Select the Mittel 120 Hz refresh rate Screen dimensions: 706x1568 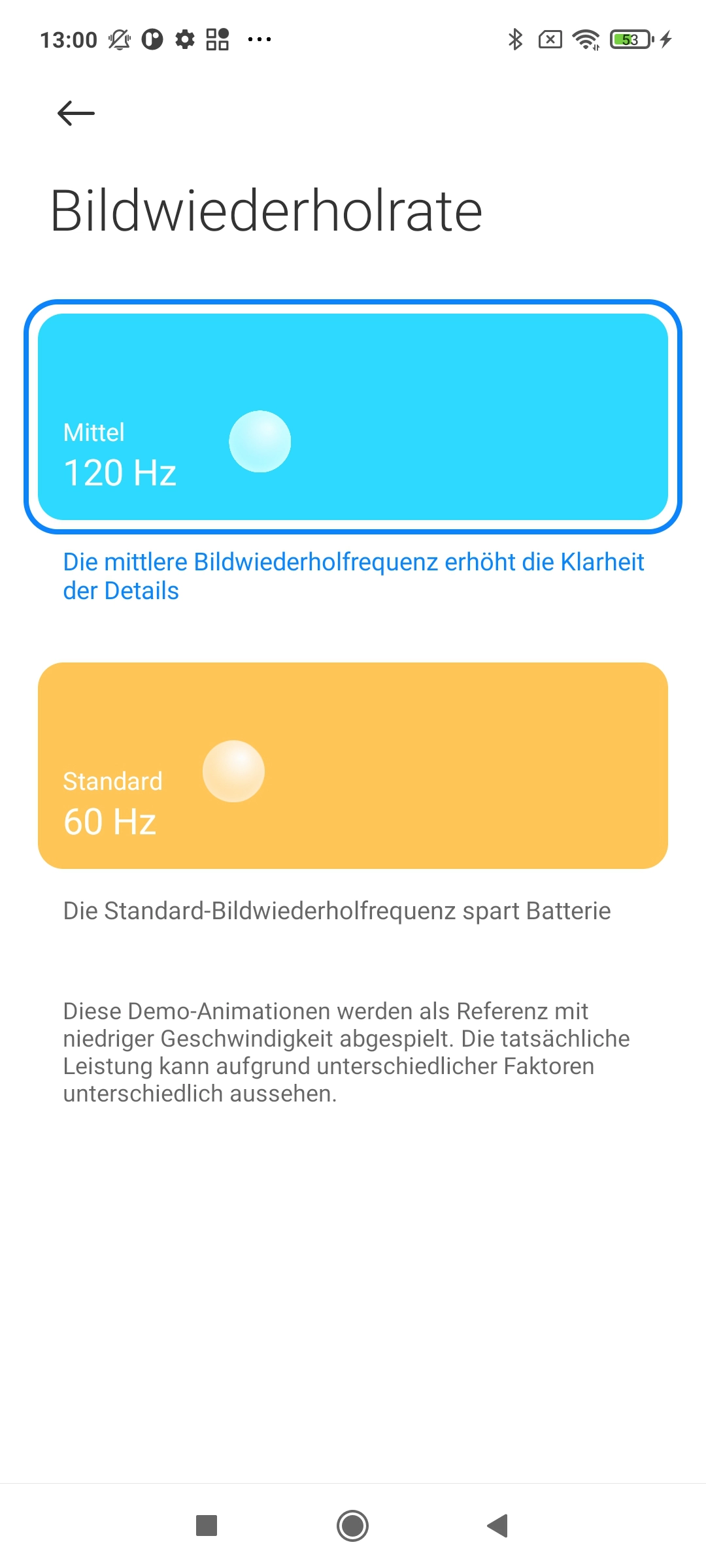click(353, 417)
